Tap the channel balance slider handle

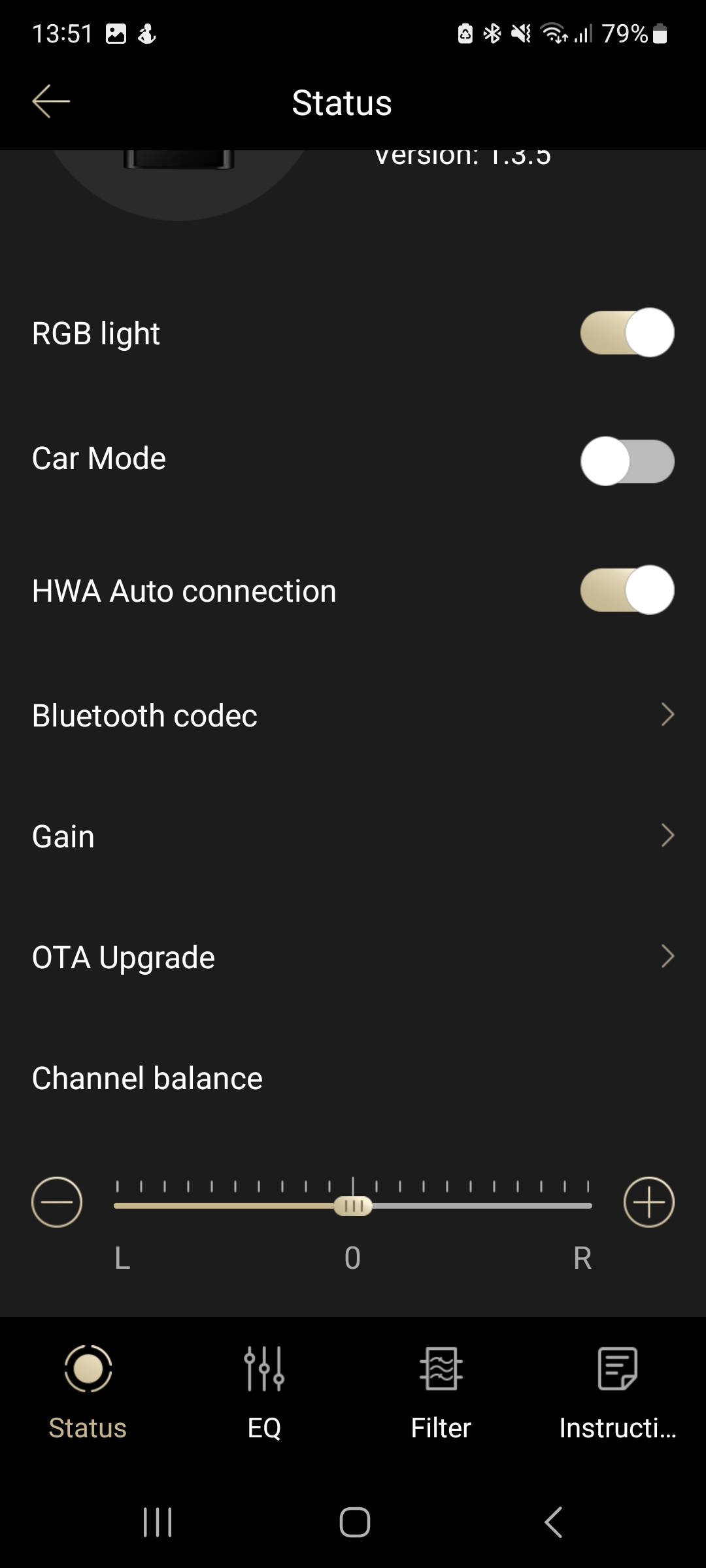(x=353, y=1206)
